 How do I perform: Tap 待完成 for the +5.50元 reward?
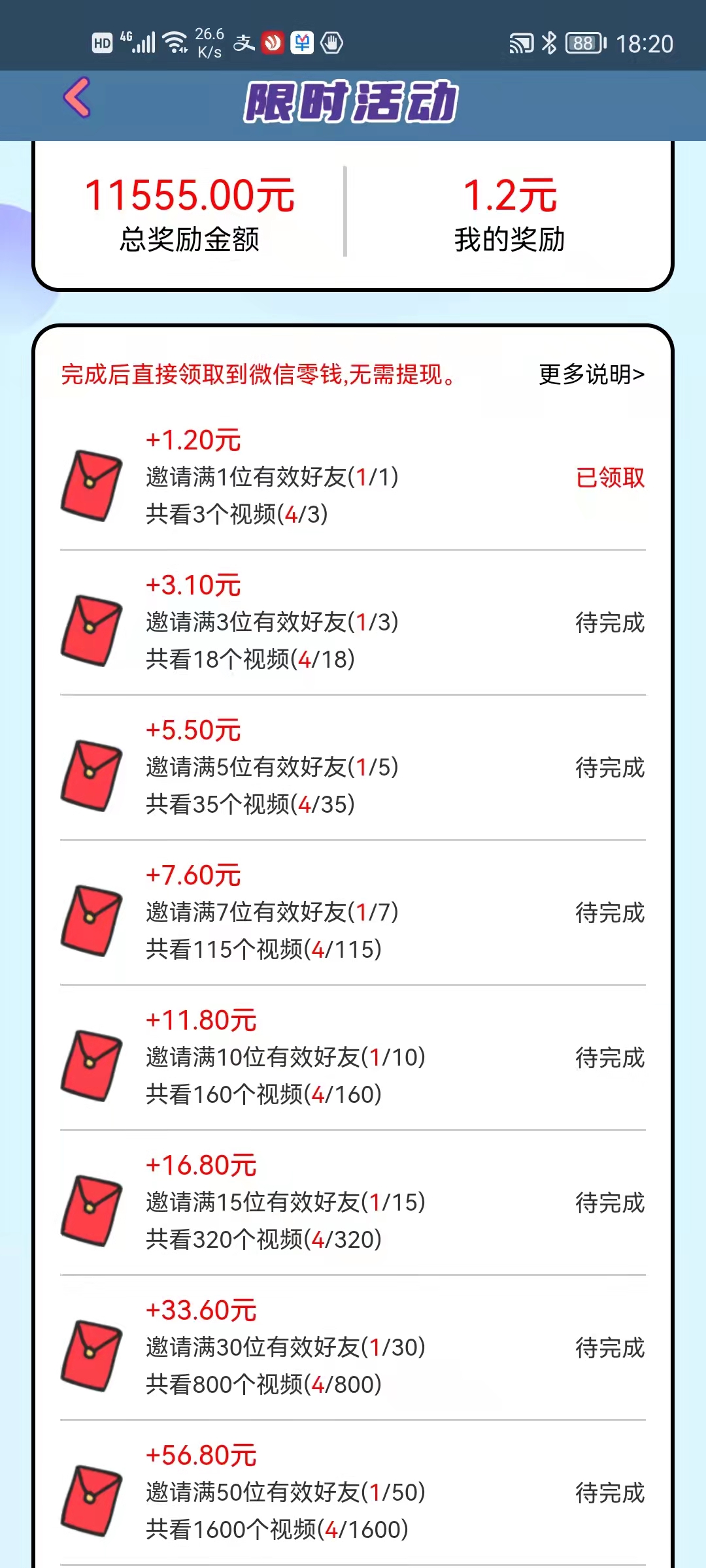tap(610, 768)
